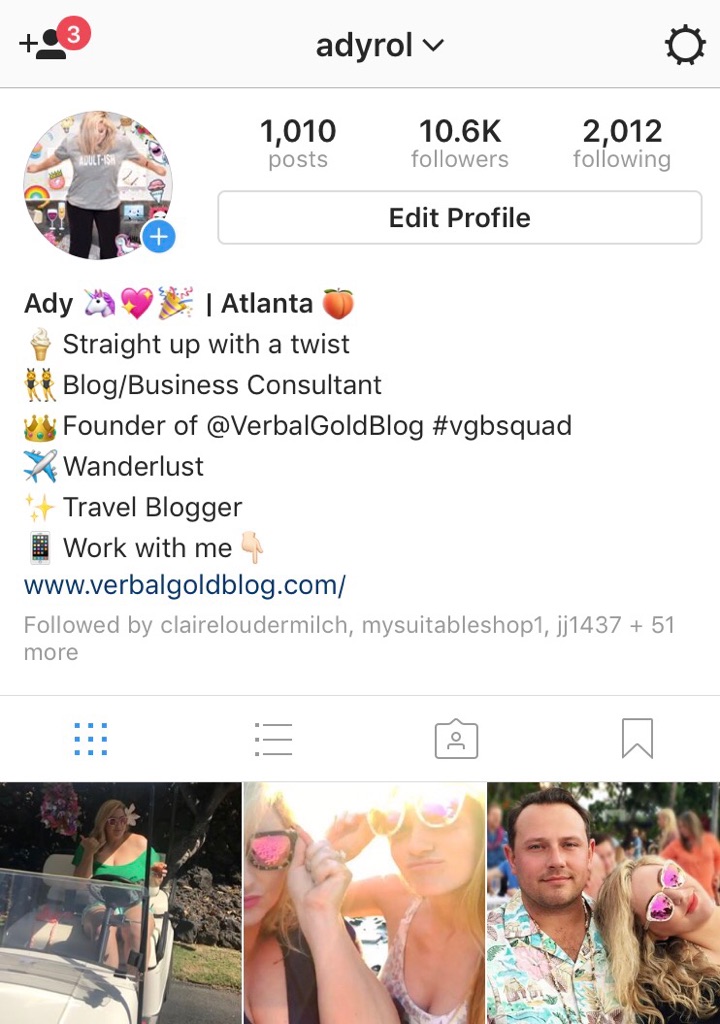This screenshot has width=720, height=1024.
Task: Jump to the 1,010 posts count
Action: click(298, 144)
